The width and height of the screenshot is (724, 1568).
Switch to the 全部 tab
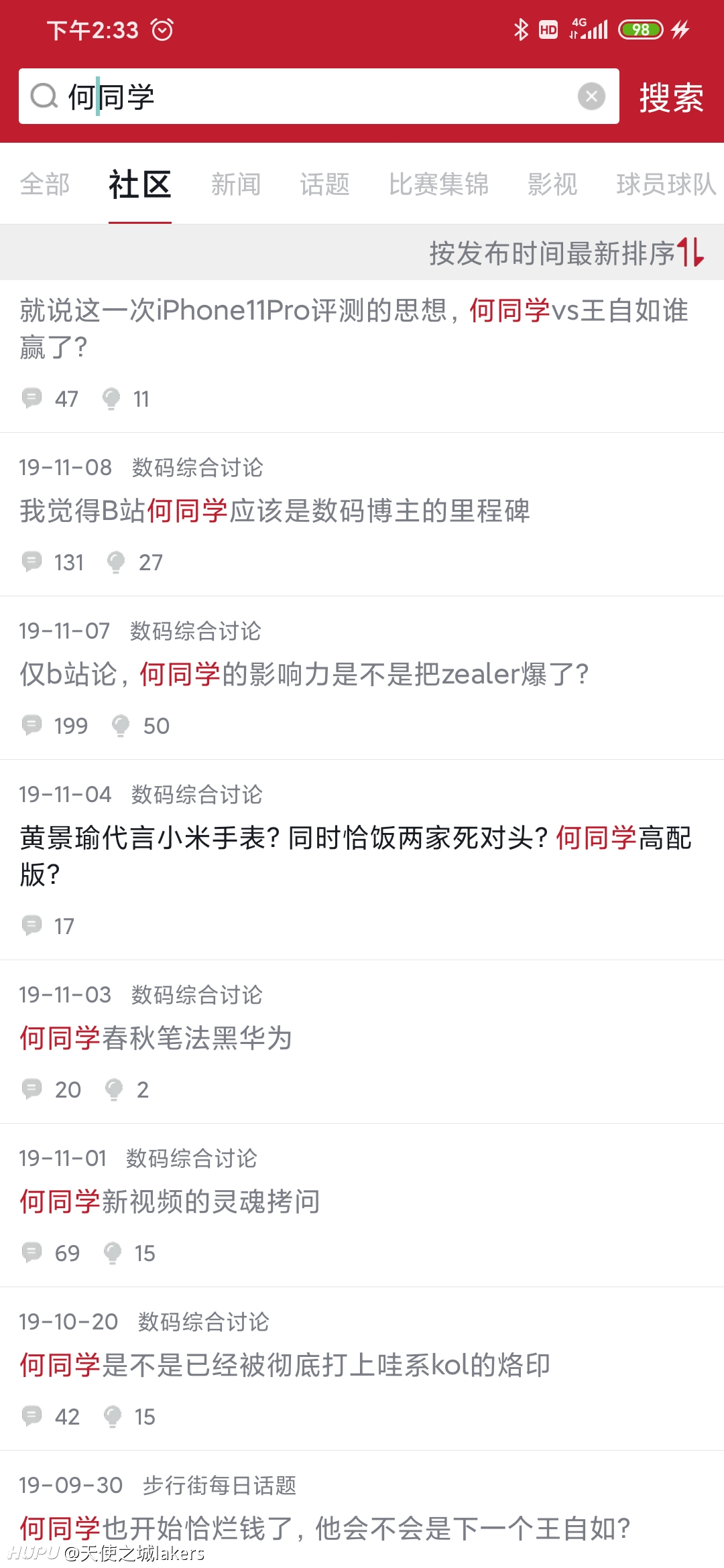45,184
